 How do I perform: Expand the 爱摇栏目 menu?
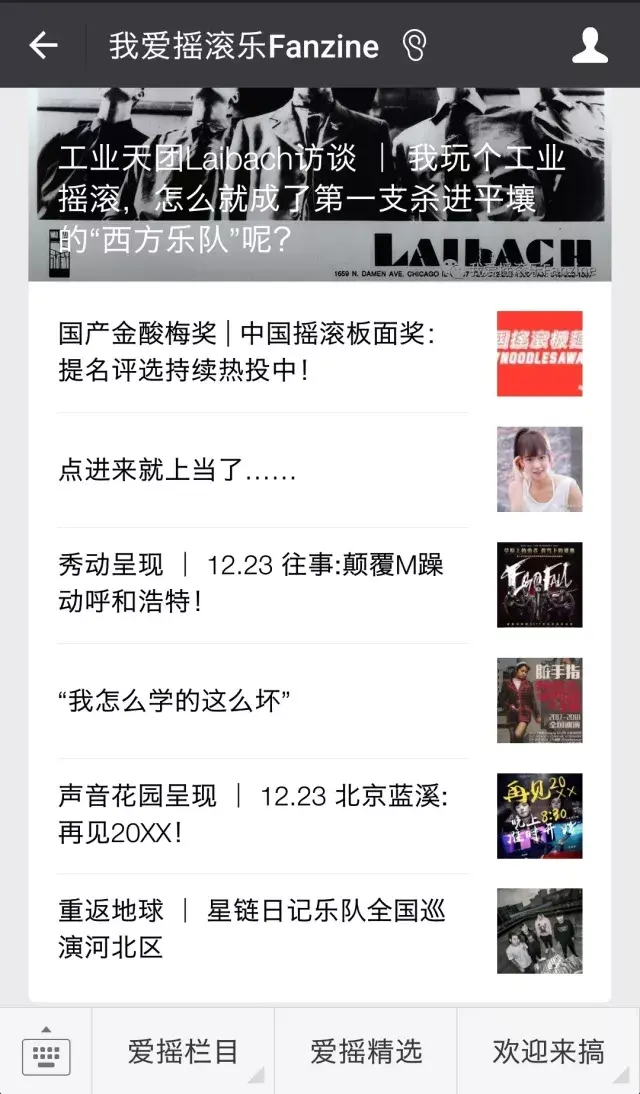point(183,1051)
